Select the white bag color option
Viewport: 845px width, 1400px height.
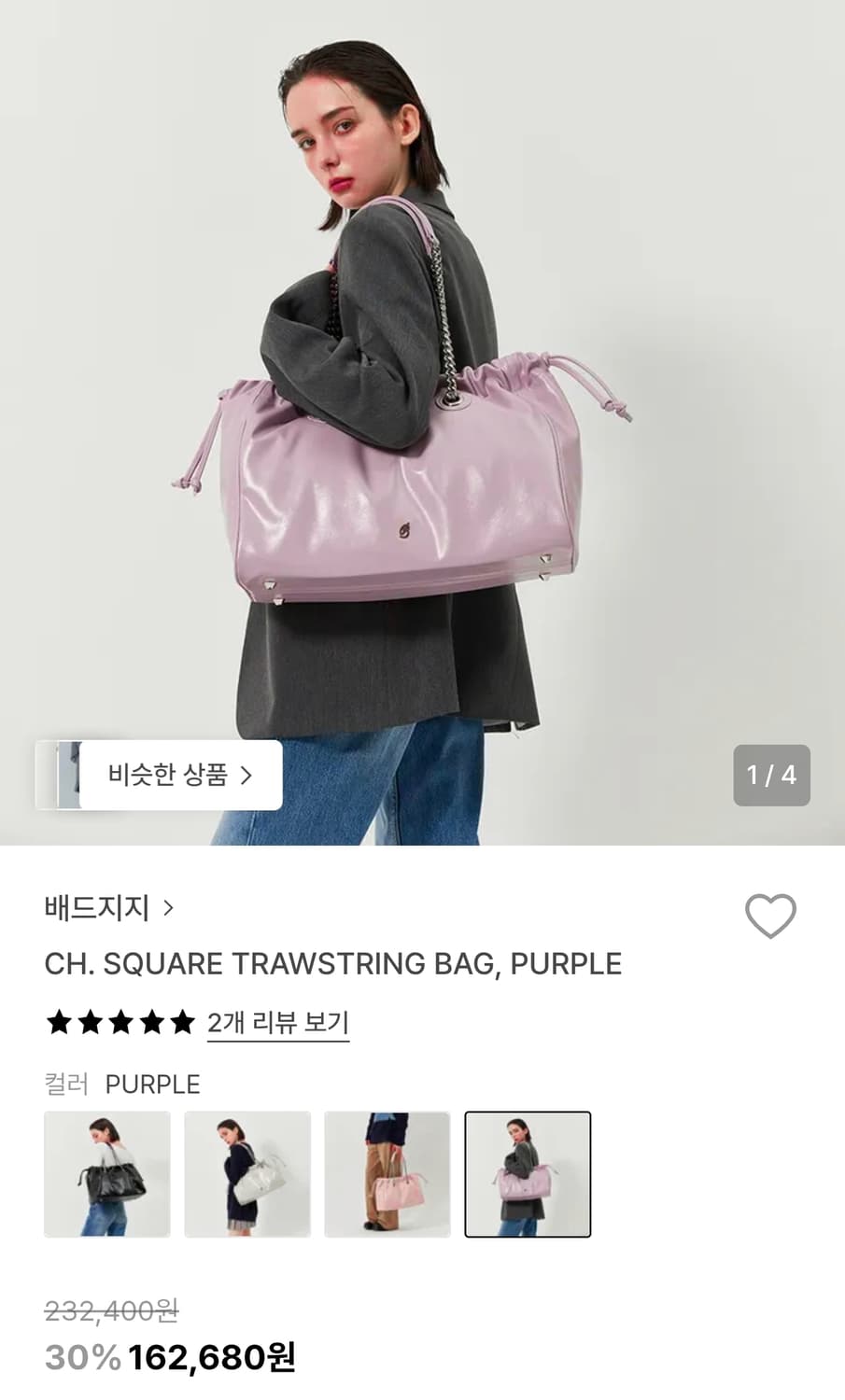pos(247,1174)
